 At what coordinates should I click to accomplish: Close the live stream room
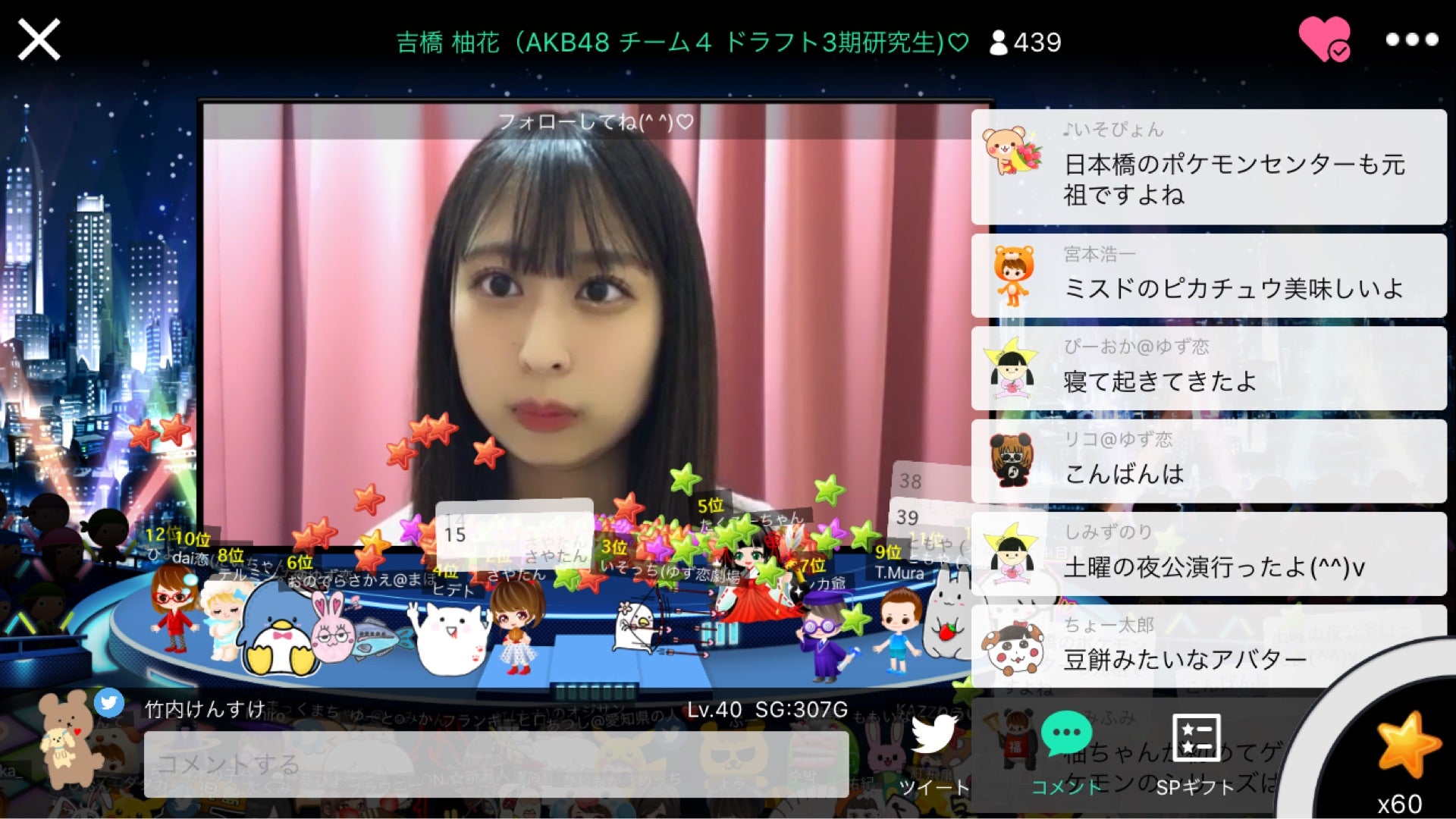(x=39, y=39)
